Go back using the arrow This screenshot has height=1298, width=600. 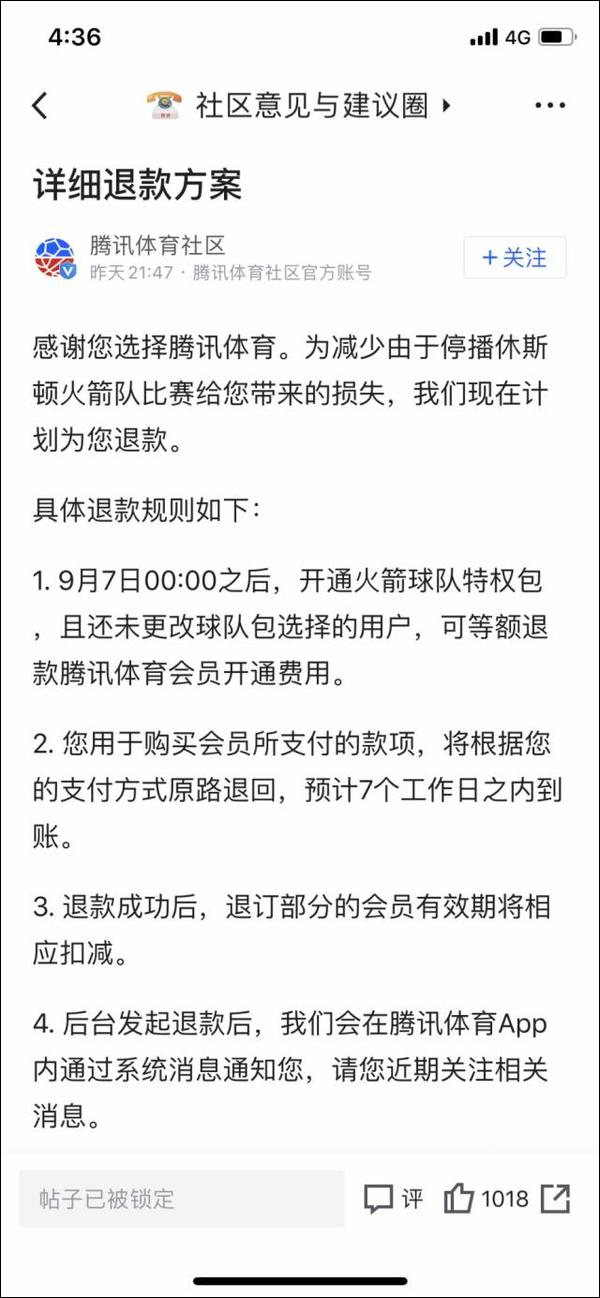click(40, 105)
